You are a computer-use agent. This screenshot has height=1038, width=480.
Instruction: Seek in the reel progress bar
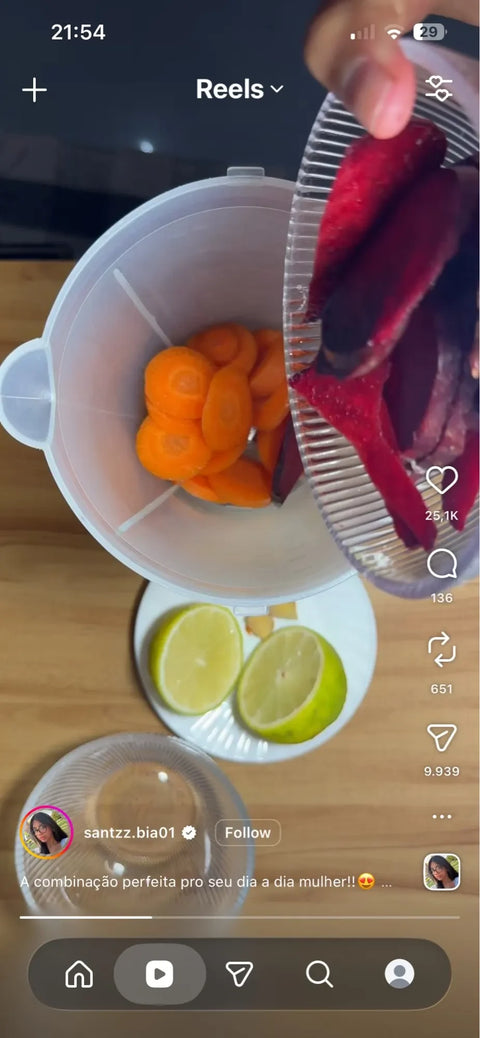pos(240,918)
